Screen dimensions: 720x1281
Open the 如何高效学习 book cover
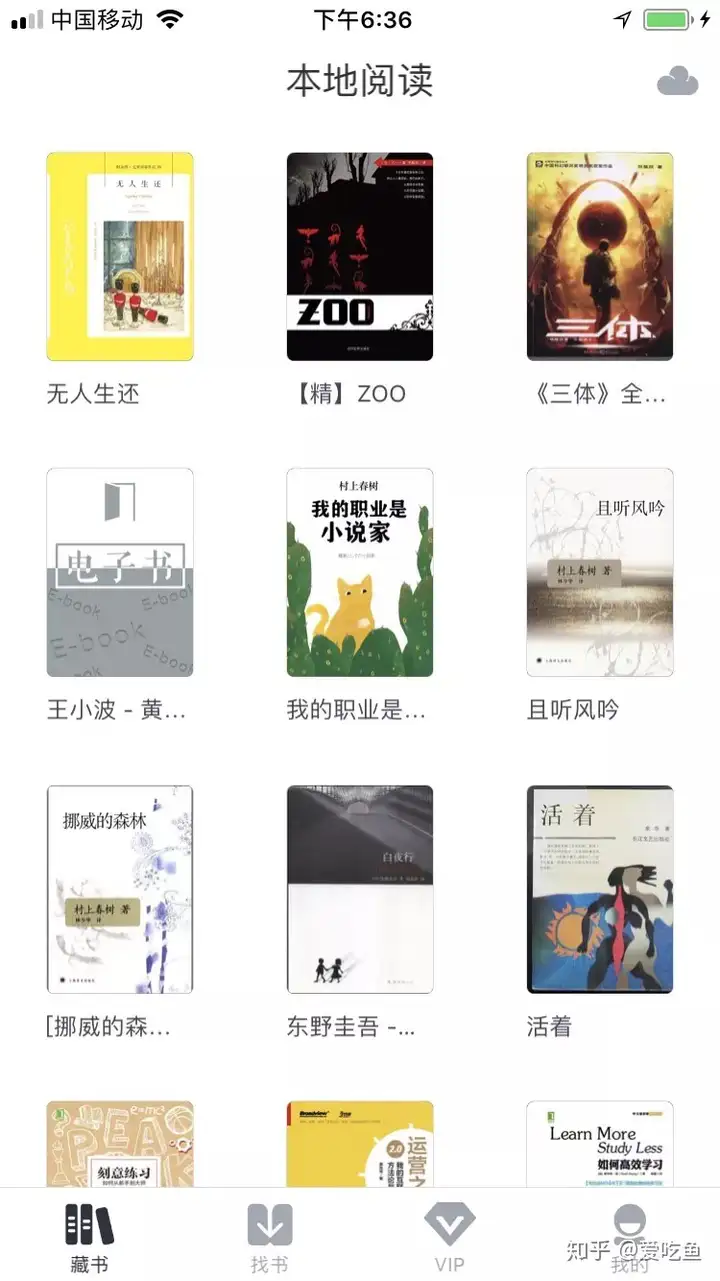point(600,1144)
